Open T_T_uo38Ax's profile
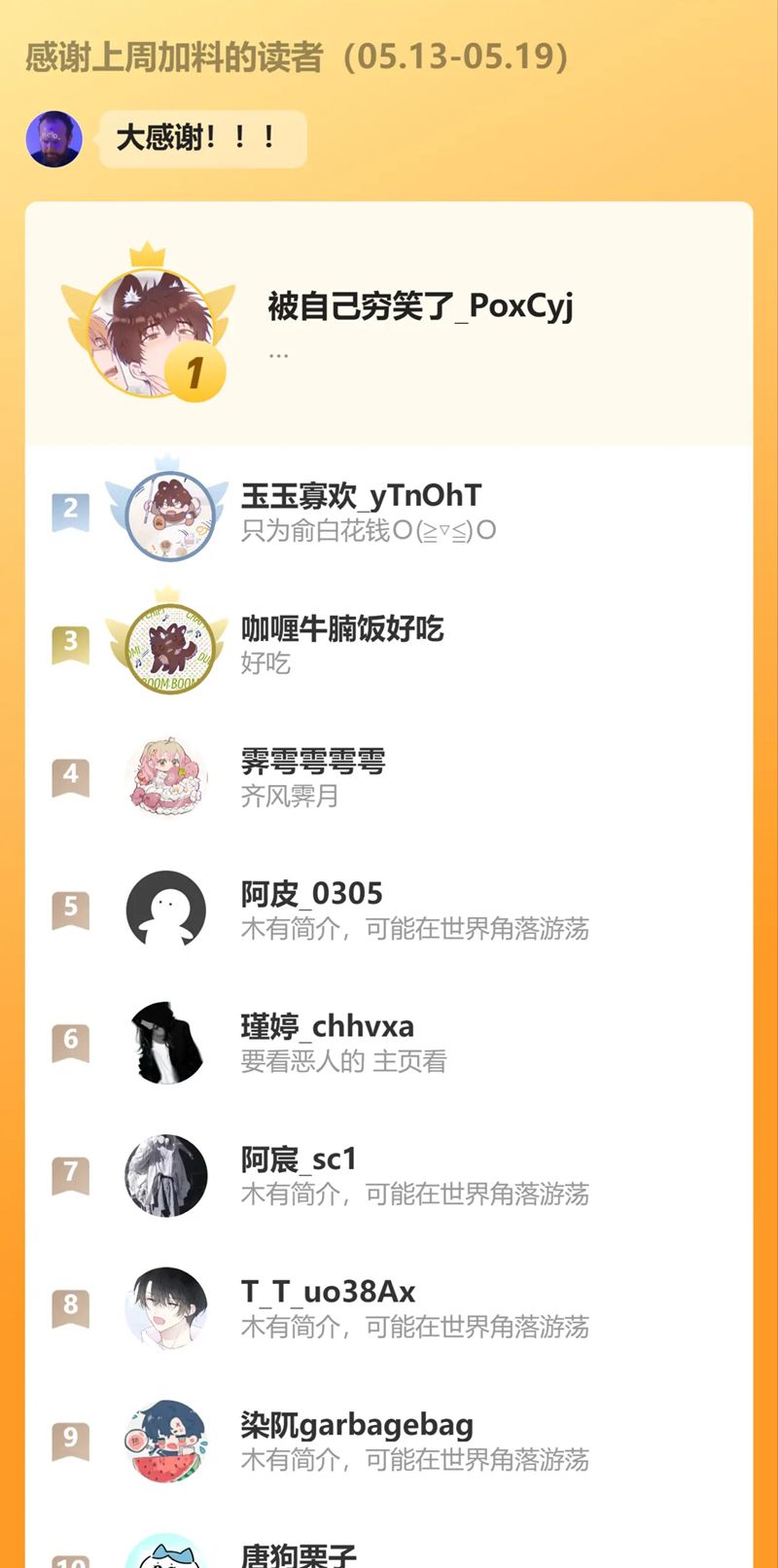Viewport: 778px width, 1568px height. [328, 1292]
